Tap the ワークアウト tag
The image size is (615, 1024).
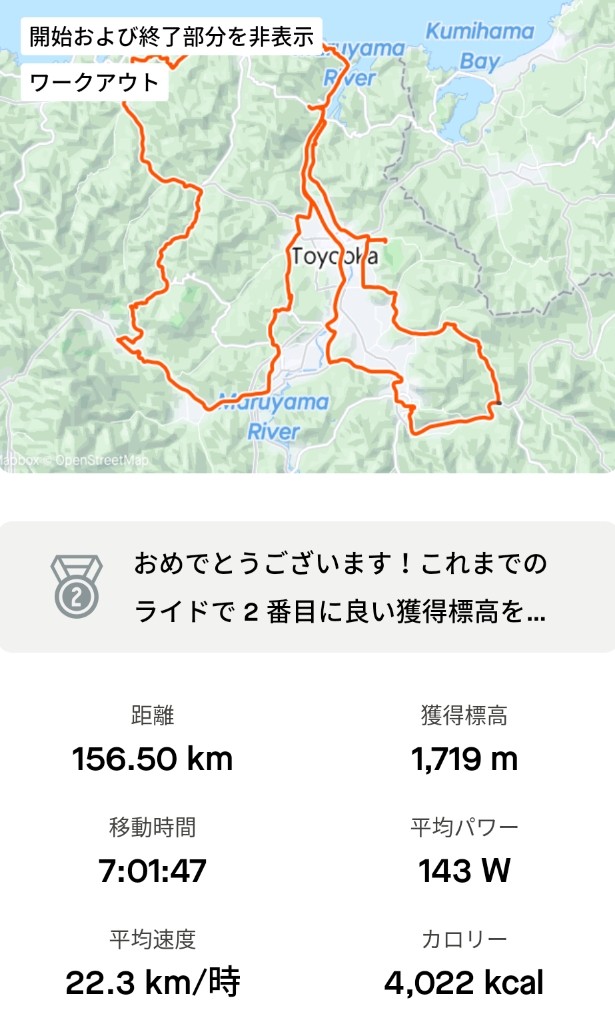point(95,82)
